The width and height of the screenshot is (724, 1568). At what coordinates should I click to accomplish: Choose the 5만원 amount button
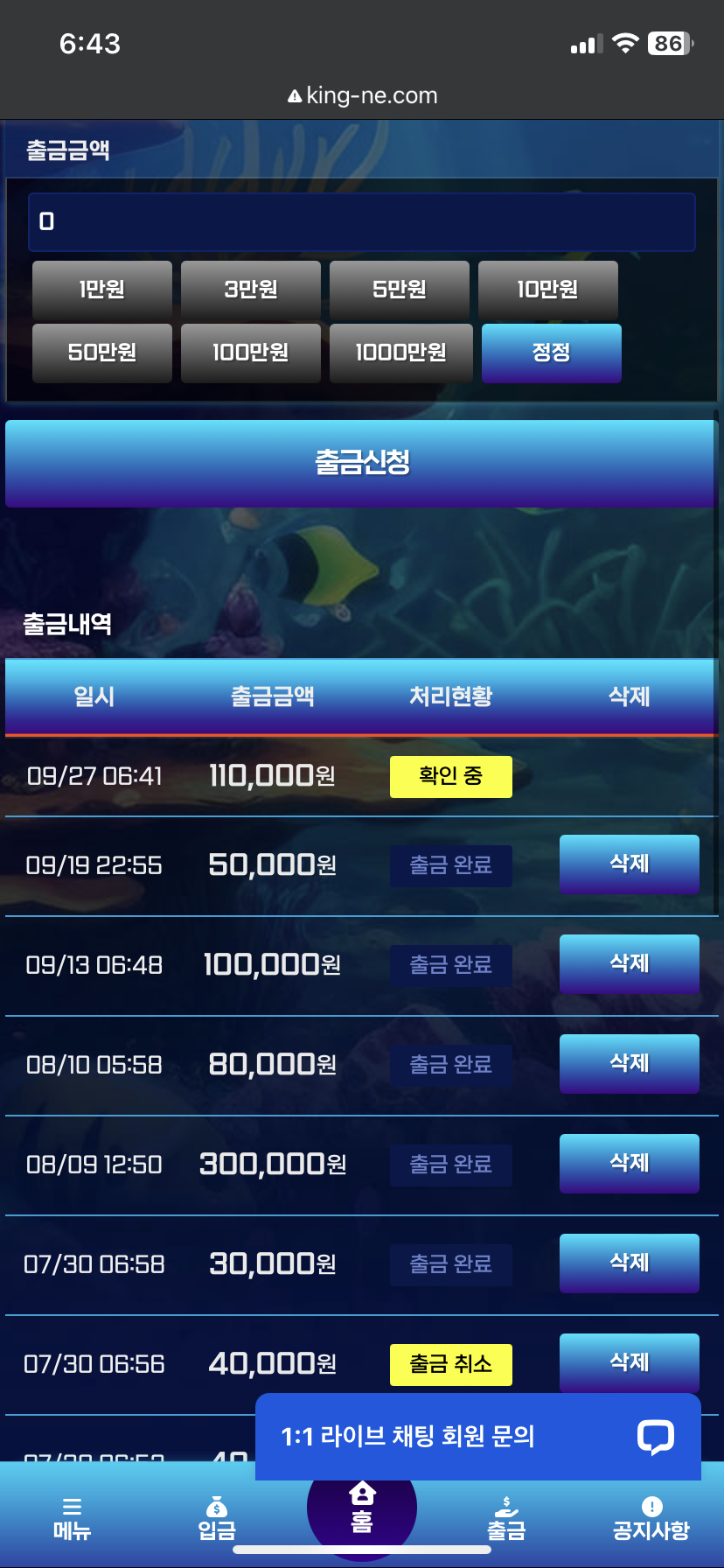pos(400,290)
